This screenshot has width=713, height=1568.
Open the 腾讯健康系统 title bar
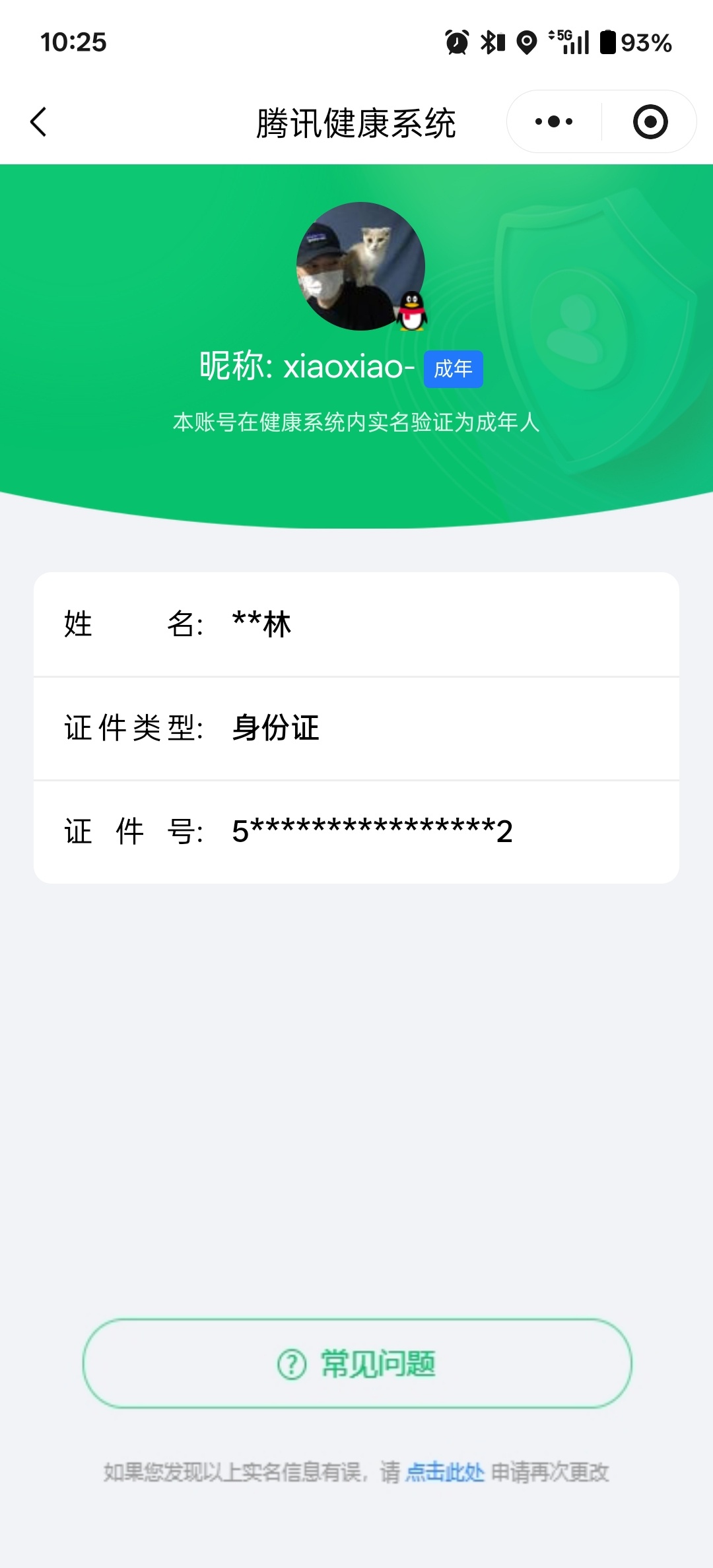click(x=356, y=122)
